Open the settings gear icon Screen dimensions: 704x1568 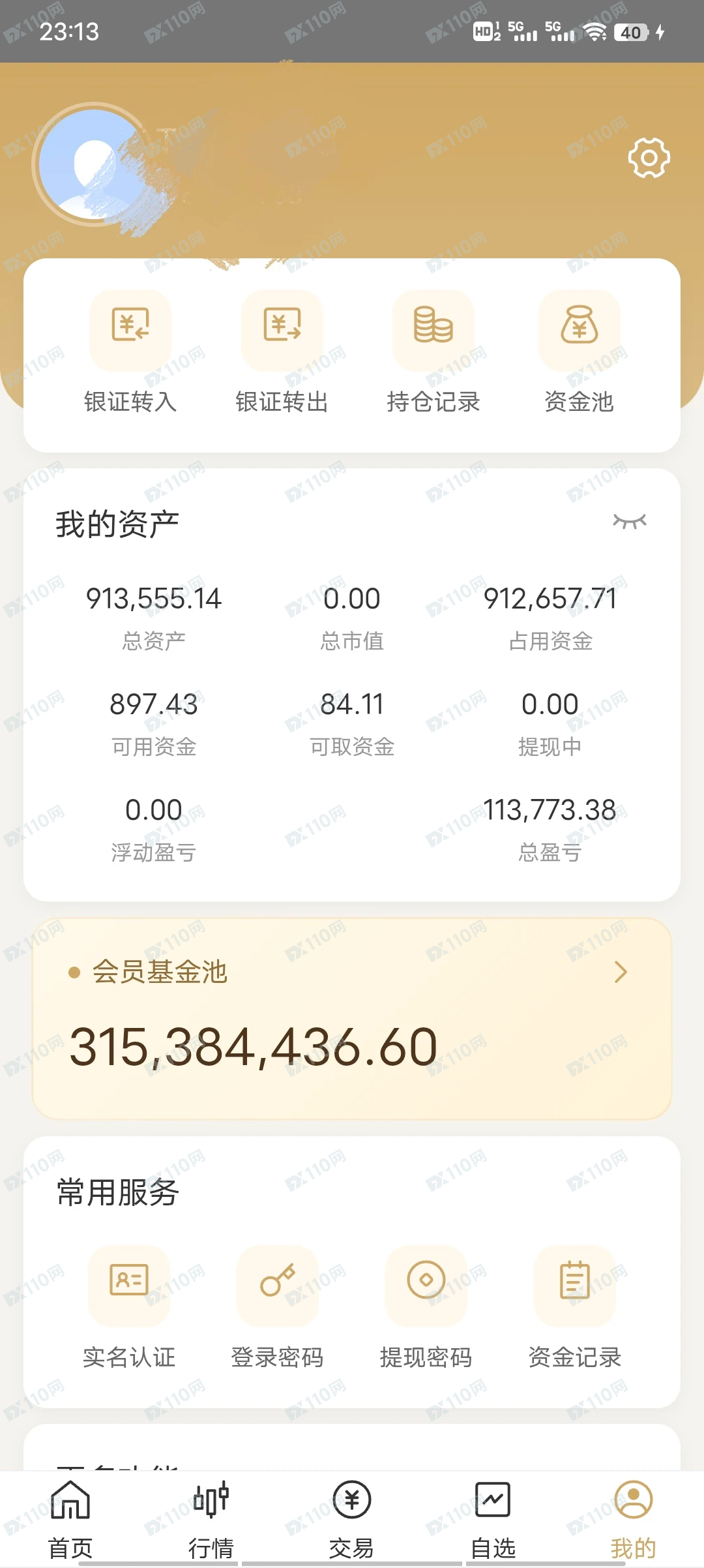[649, 157]
